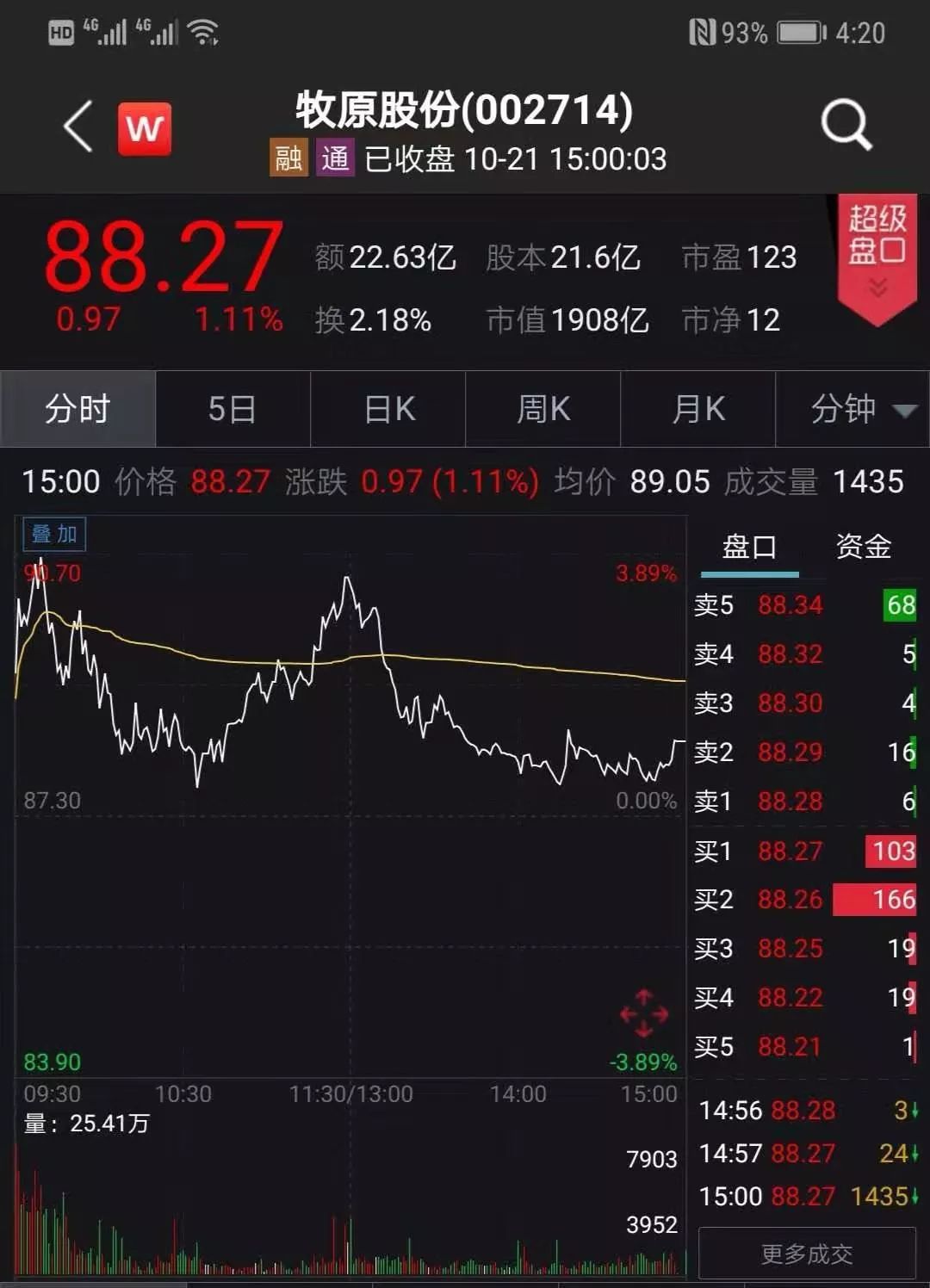
Task: Tap the 叠加 overlay button
Action: coord(54,534)
